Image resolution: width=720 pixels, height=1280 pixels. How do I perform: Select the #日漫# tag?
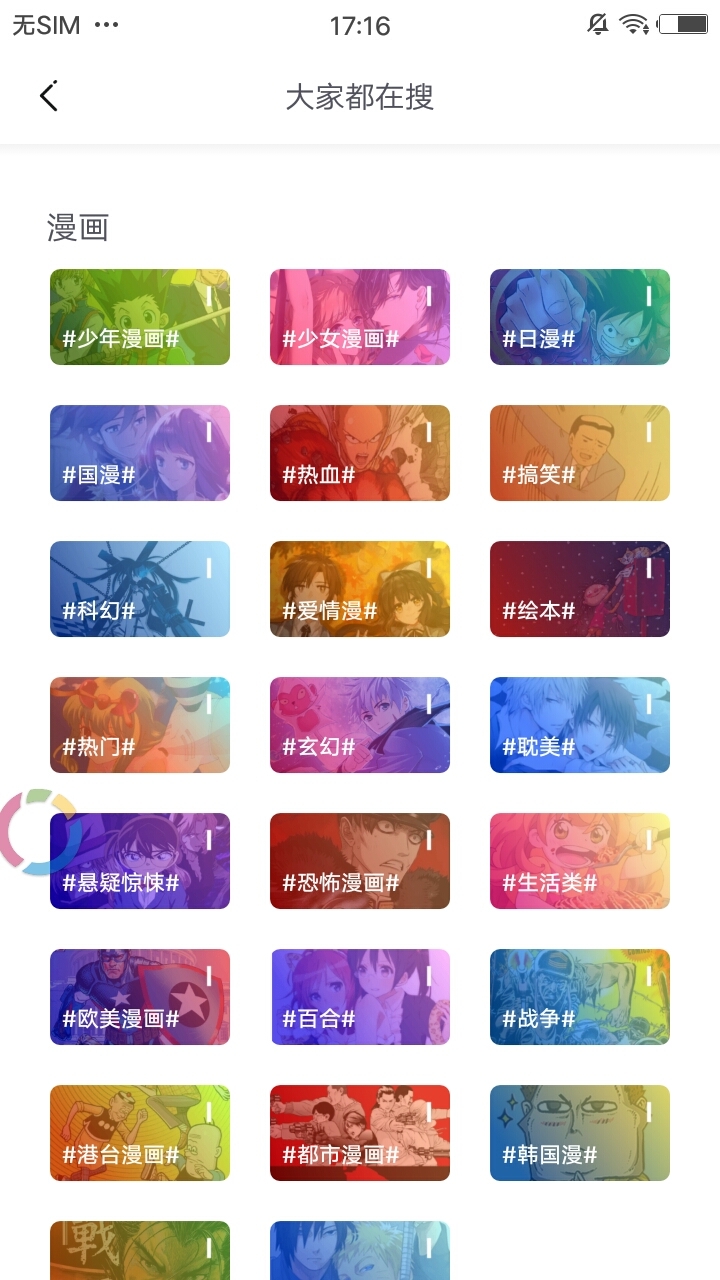point(579,316)
